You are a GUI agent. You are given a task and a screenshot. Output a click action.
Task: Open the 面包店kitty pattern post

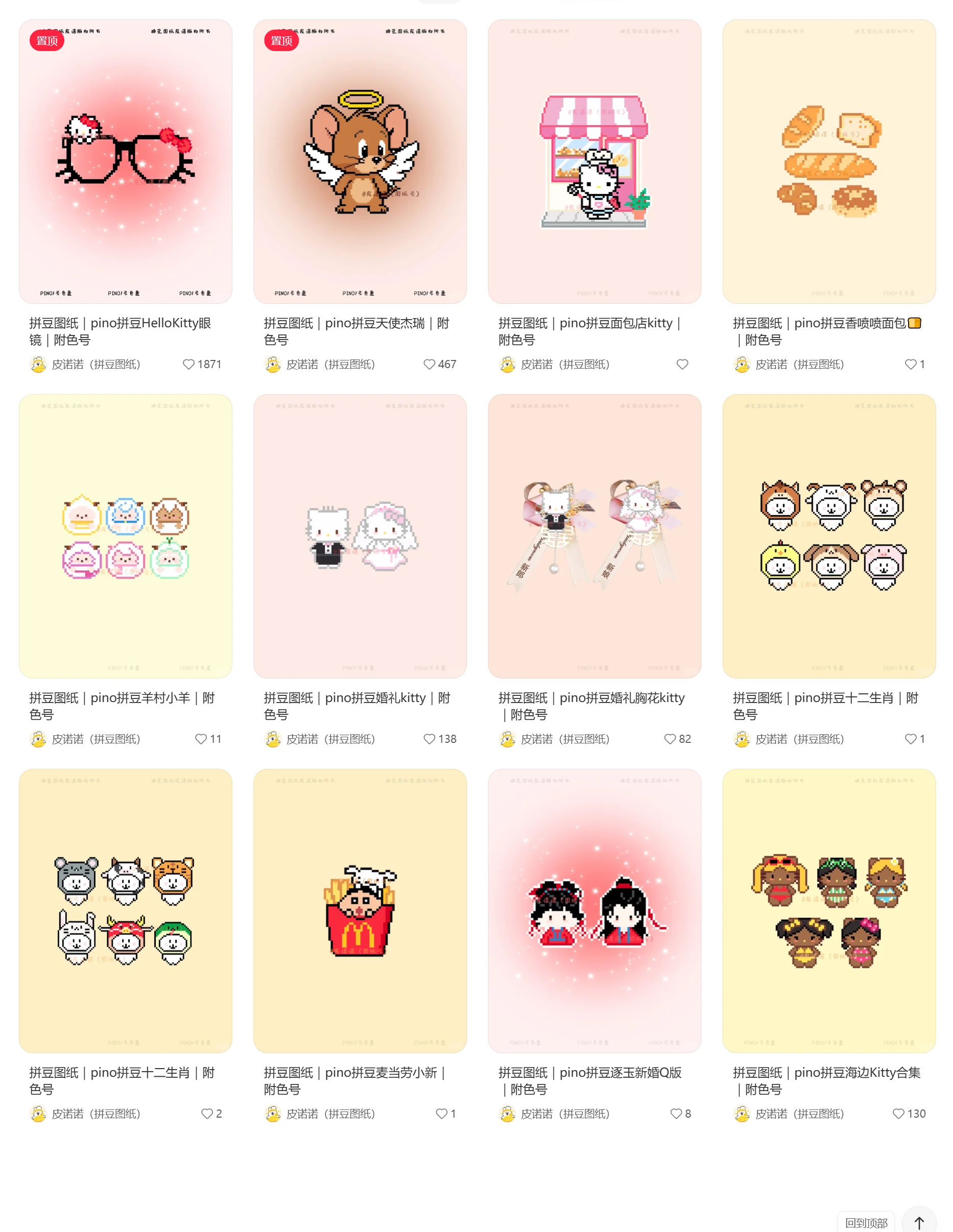click(594, 161)
